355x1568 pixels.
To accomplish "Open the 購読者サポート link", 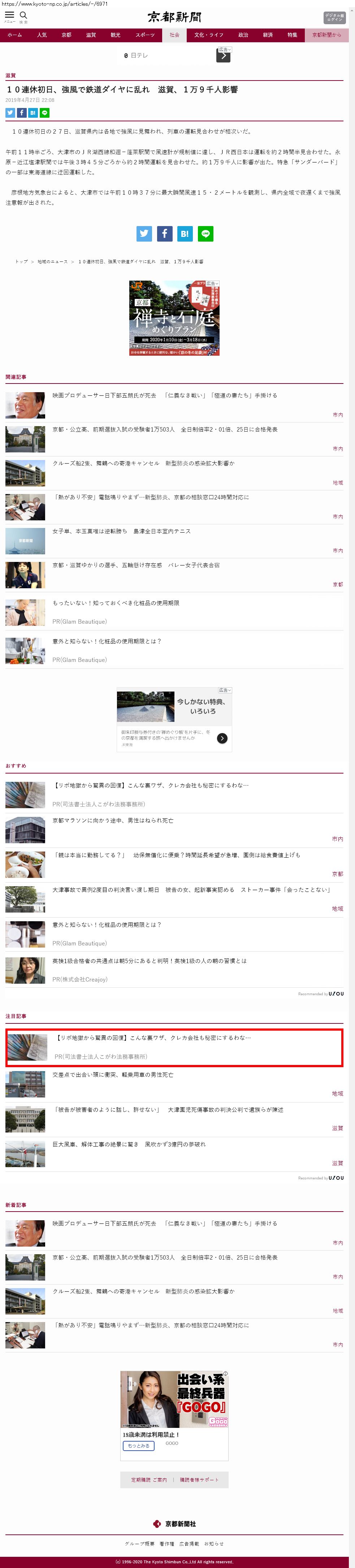I will [x=199, y=1480].
